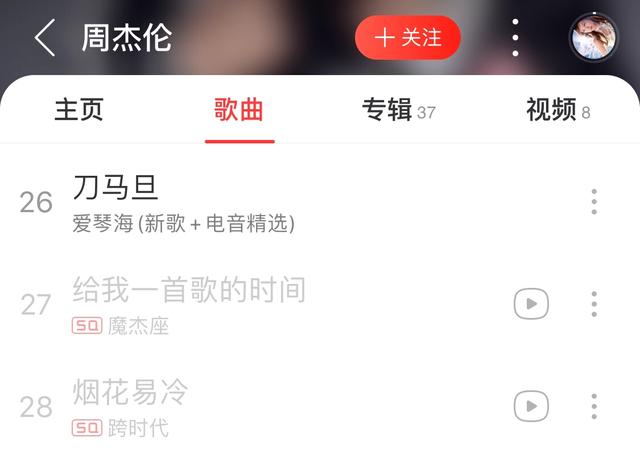The height and width of the screenshot is (475, 640).
Task: Open more options for 刀马旦
Action: [594, 202]
